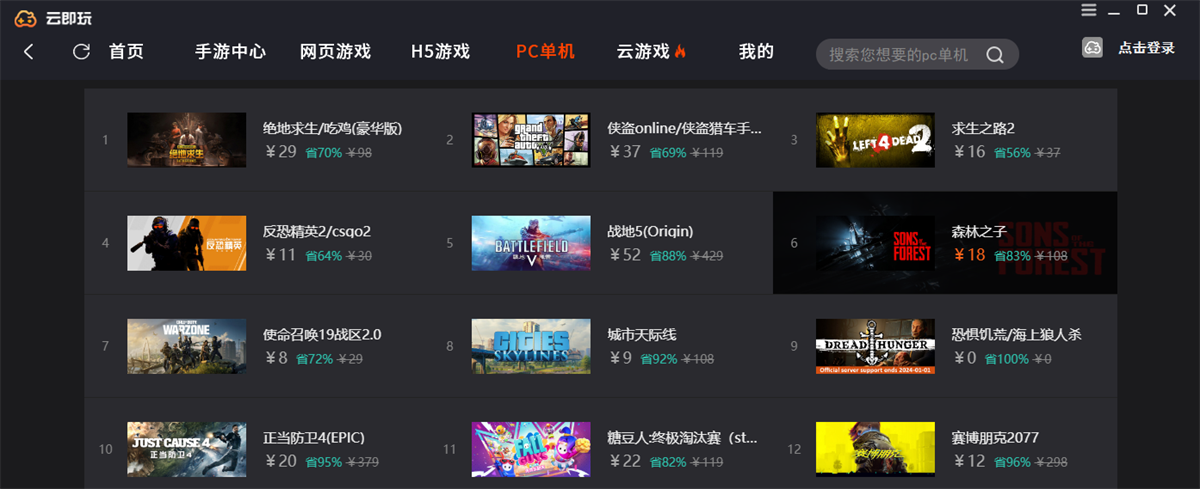This screenshot has width=1200, height=489.
Task: Open the 手游中心 tab
Action: [x=230, y=52]
